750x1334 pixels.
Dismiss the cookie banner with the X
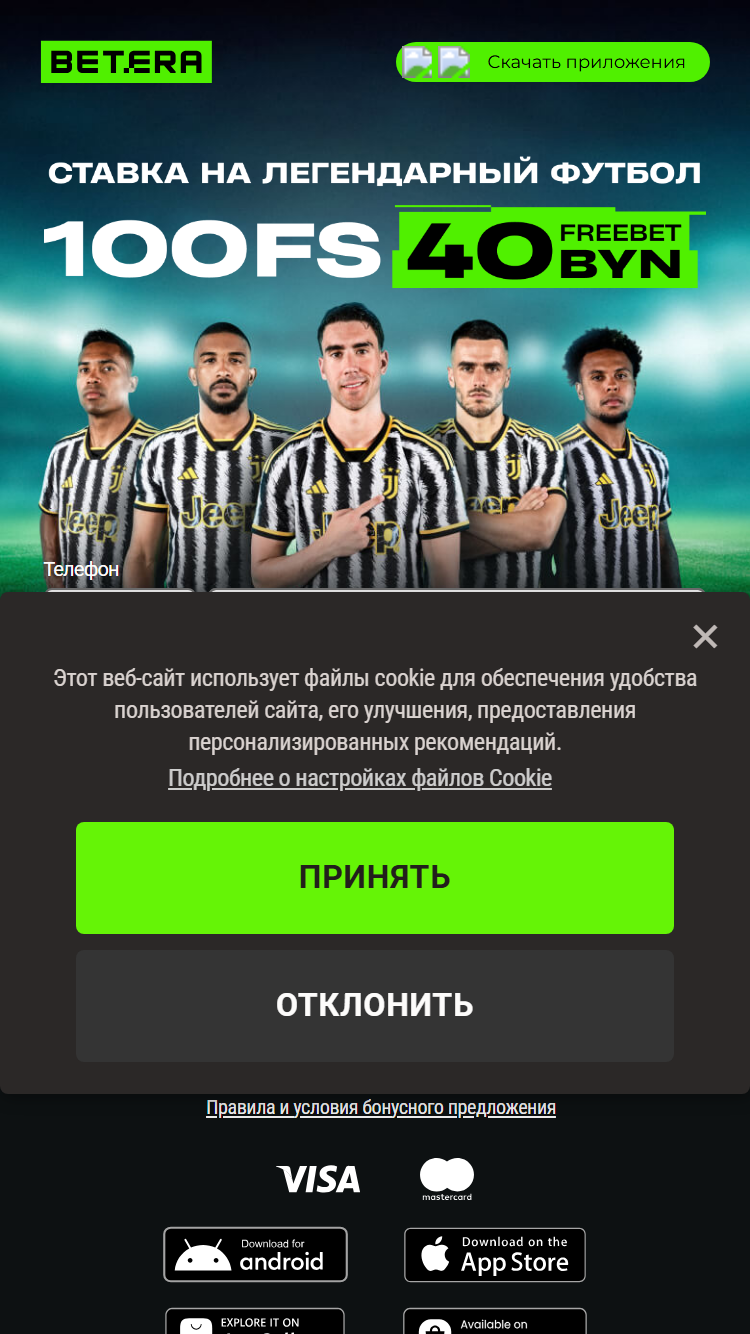pos(705,636)
